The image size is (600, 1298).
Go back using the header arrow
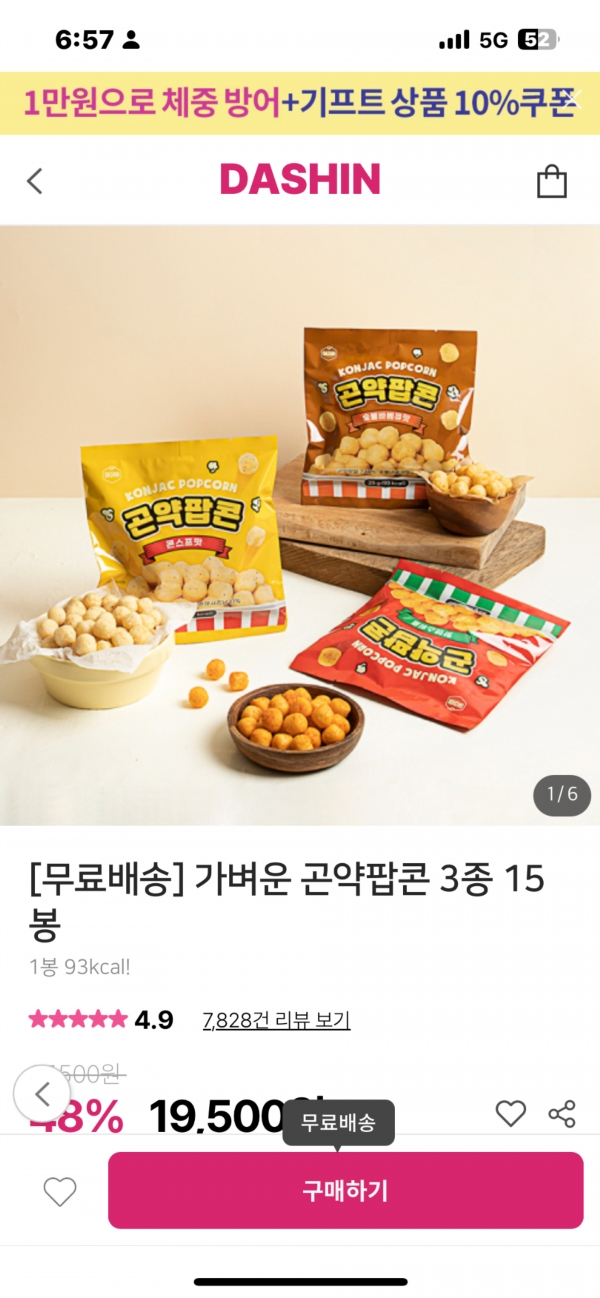click(x=35, y=181)
